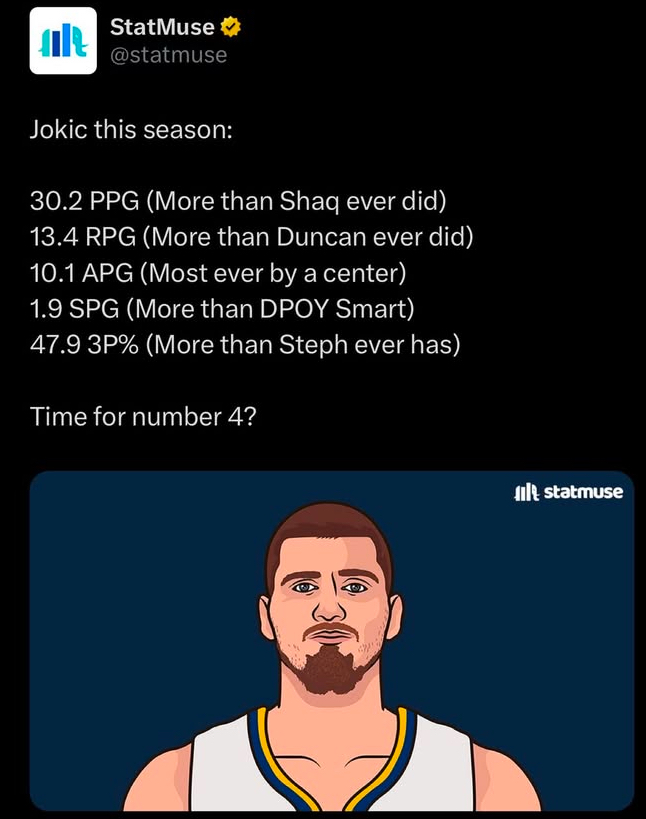
Task: Expand the Jokic illustration attached to the post
Action: coord(331,640)
